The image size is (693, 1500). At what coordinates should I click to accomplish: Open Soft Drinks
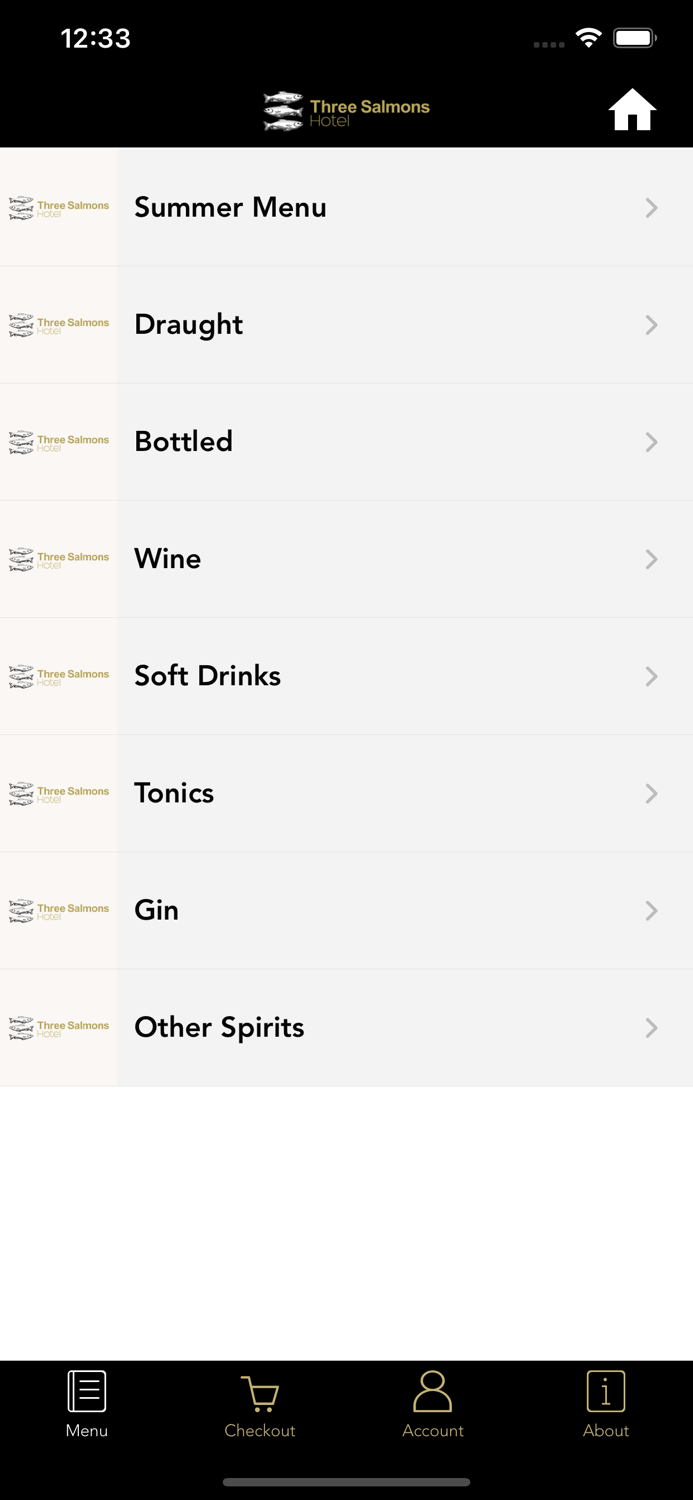point(346,676)
